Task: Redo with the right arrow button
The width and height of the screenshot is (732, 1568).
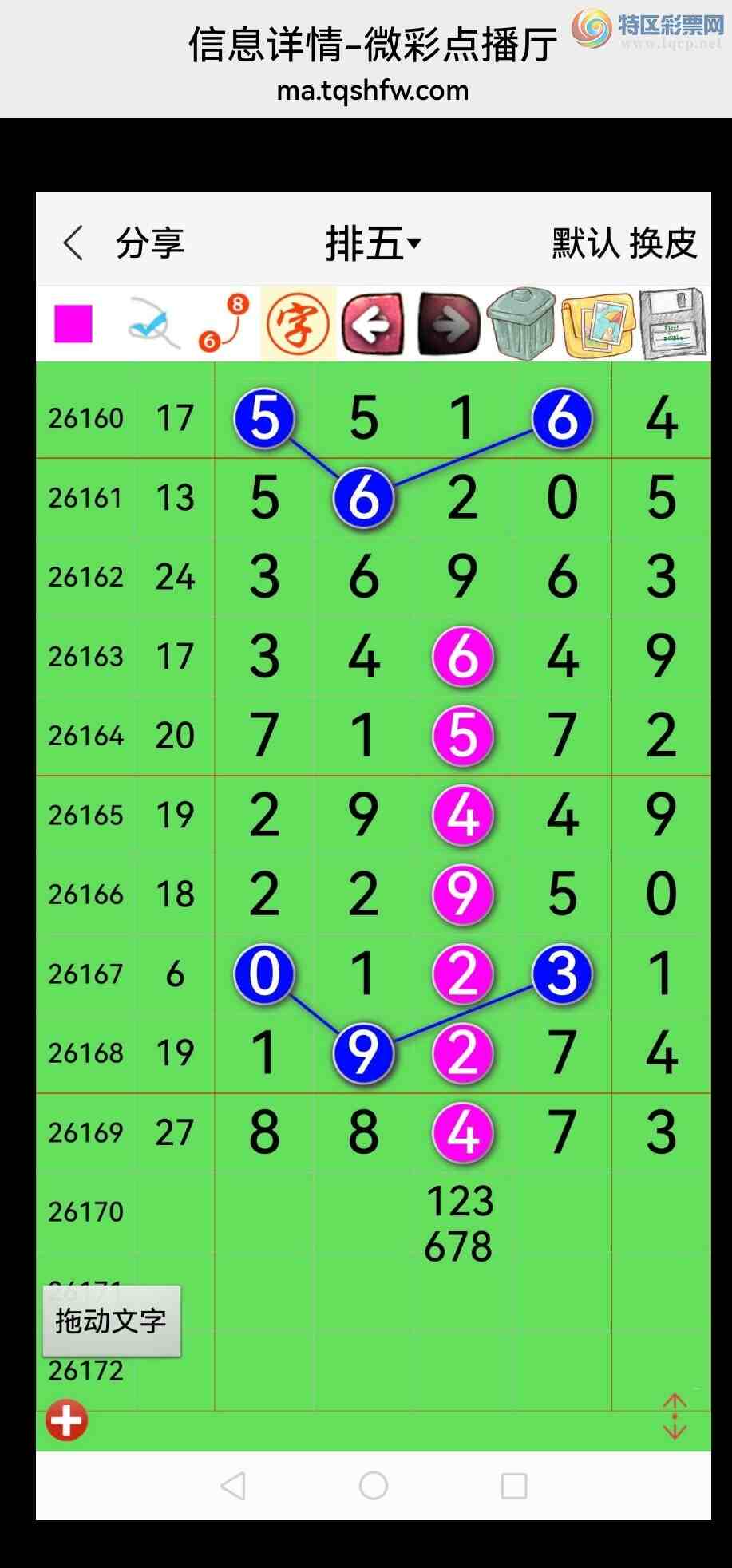Action: click(x=449, y=324)
